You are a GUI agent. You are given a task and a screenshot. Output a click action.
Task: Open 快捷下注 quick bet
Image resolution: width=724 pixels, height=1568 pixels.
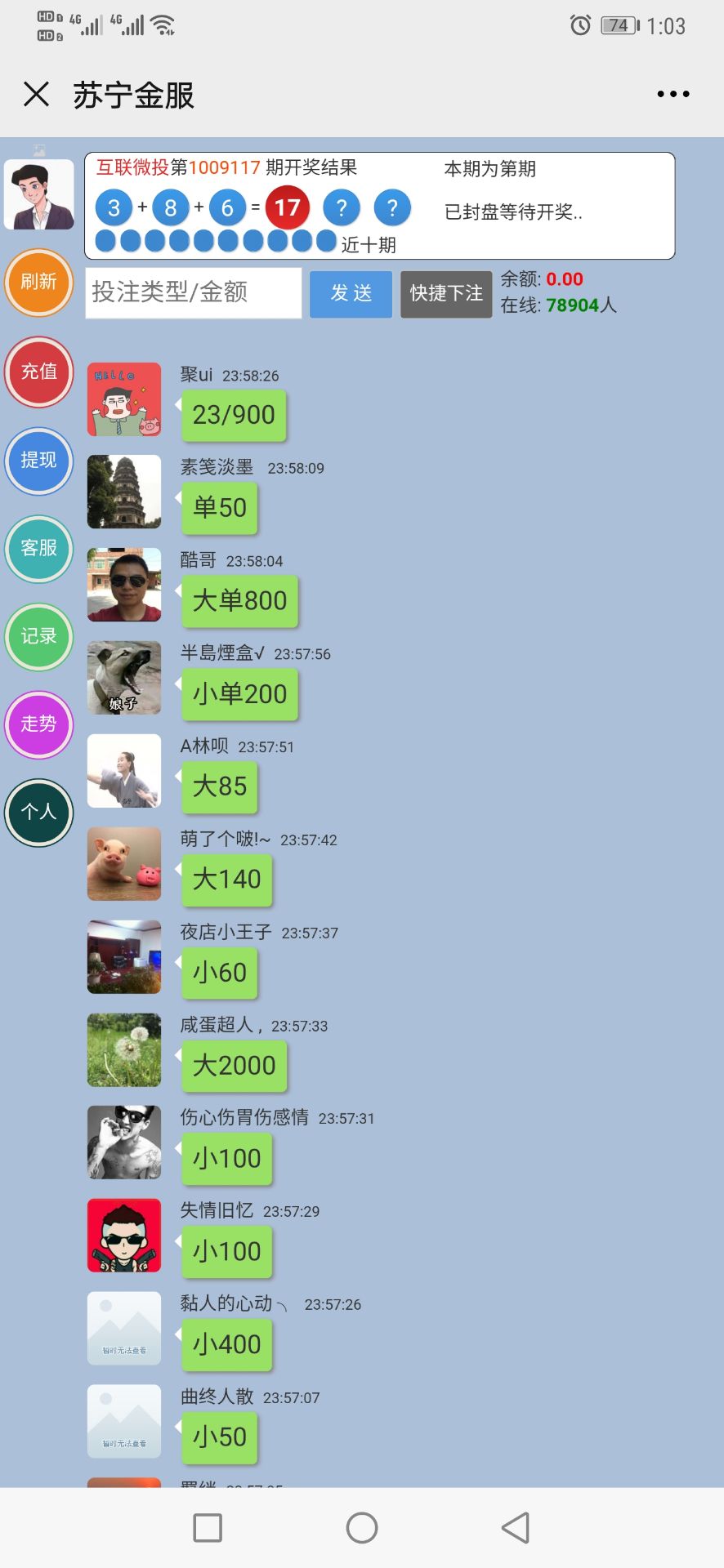pyautogui.click(x=446, y=294)
